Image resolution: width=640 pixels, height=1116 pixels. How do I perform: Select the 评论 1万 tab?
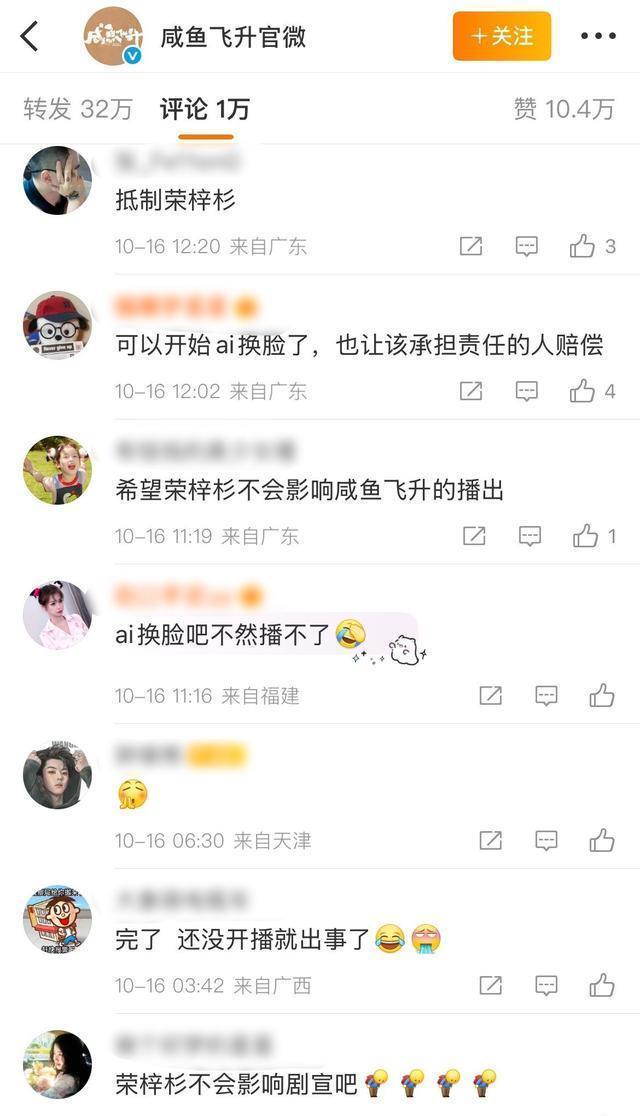click(205, 110)
